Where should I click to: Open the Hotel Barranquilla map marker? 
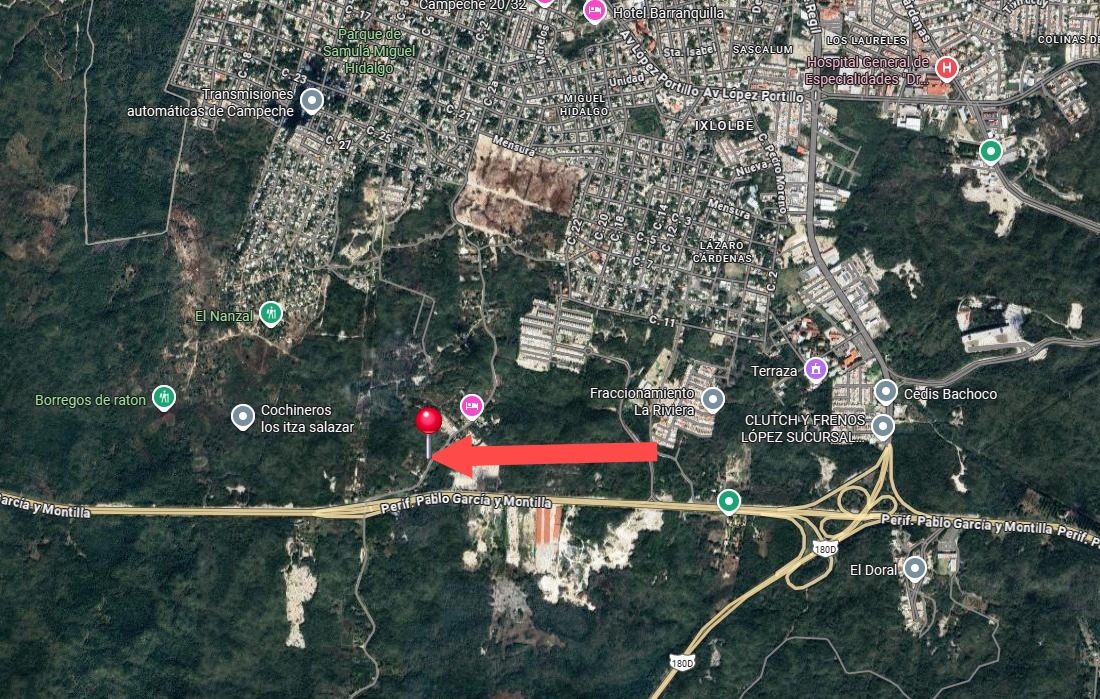(x=595, y=9)
